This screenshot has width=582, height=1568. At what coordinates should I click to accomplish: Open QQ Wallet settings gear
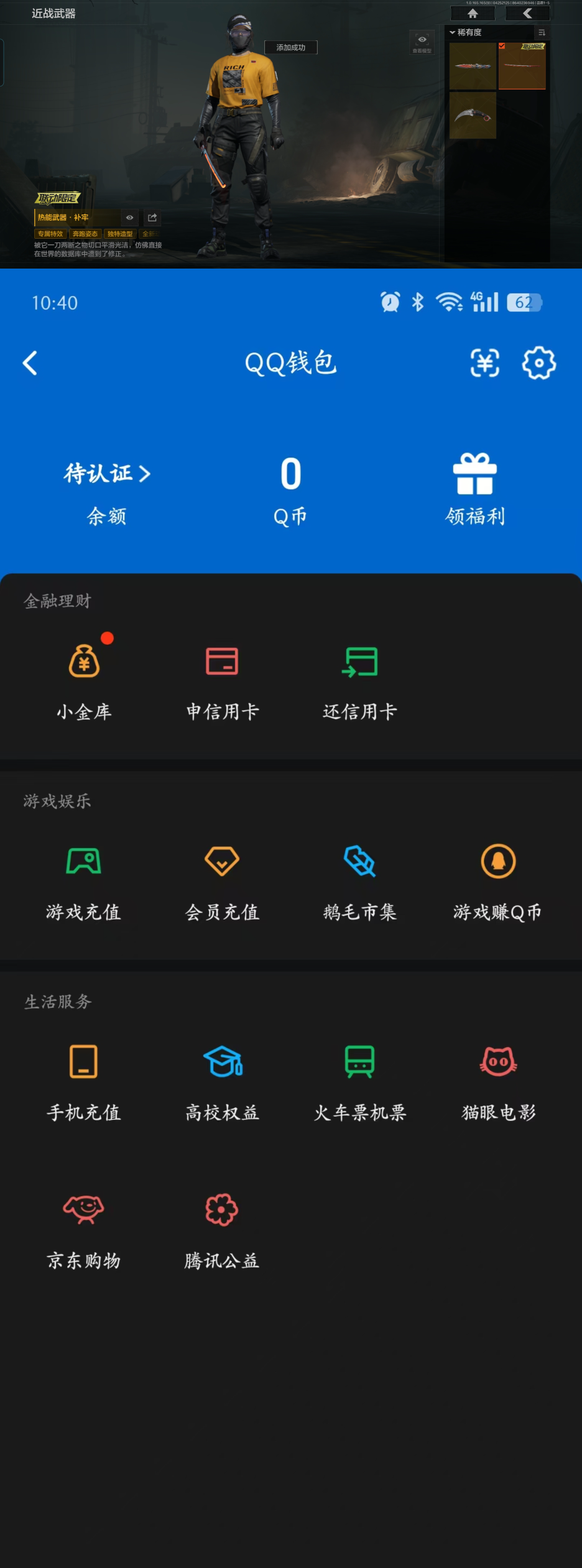point(538,363)
